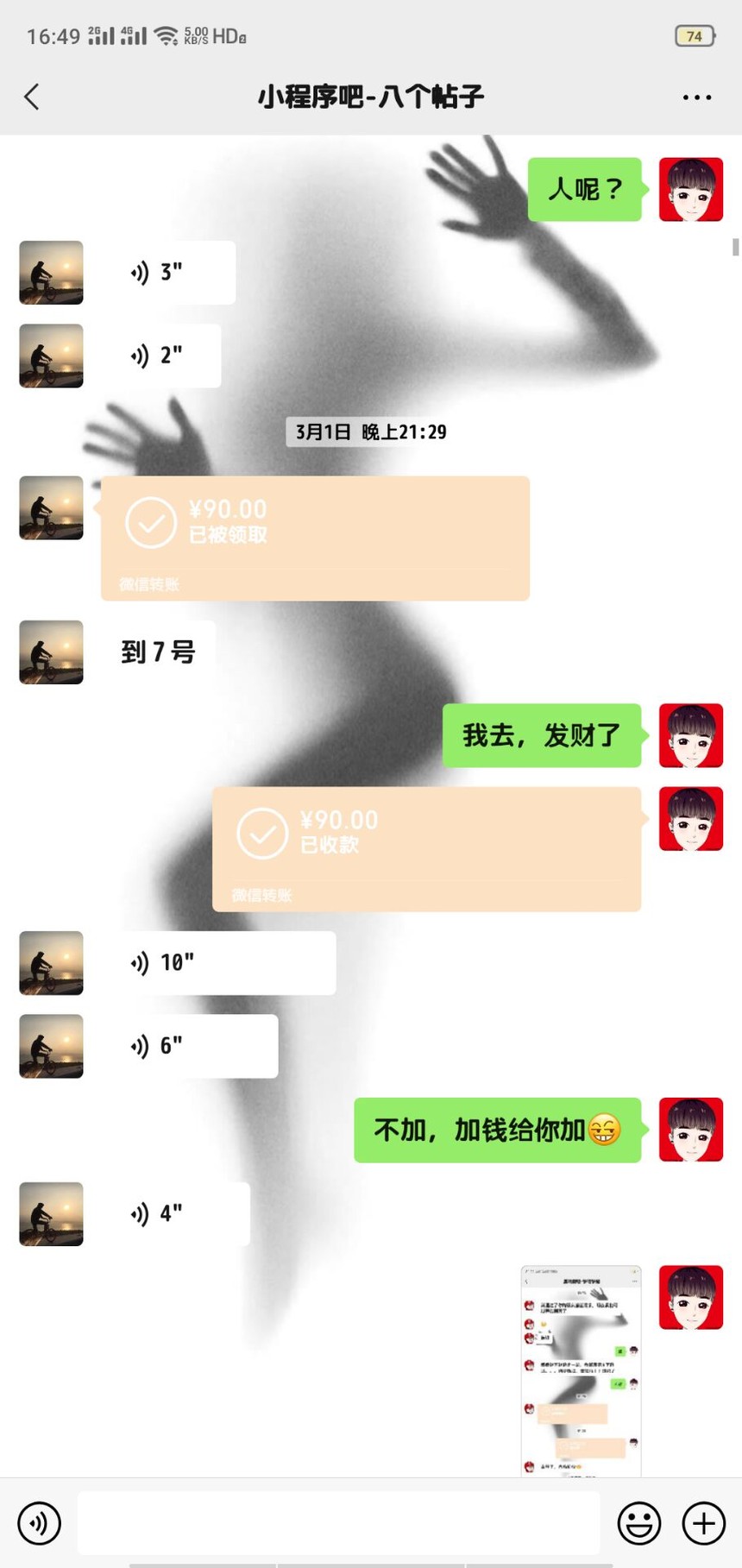742x1568 pixels.
Task: Open the ¥90.00 transfer marked 已被领取
Action: coord(315,538)
